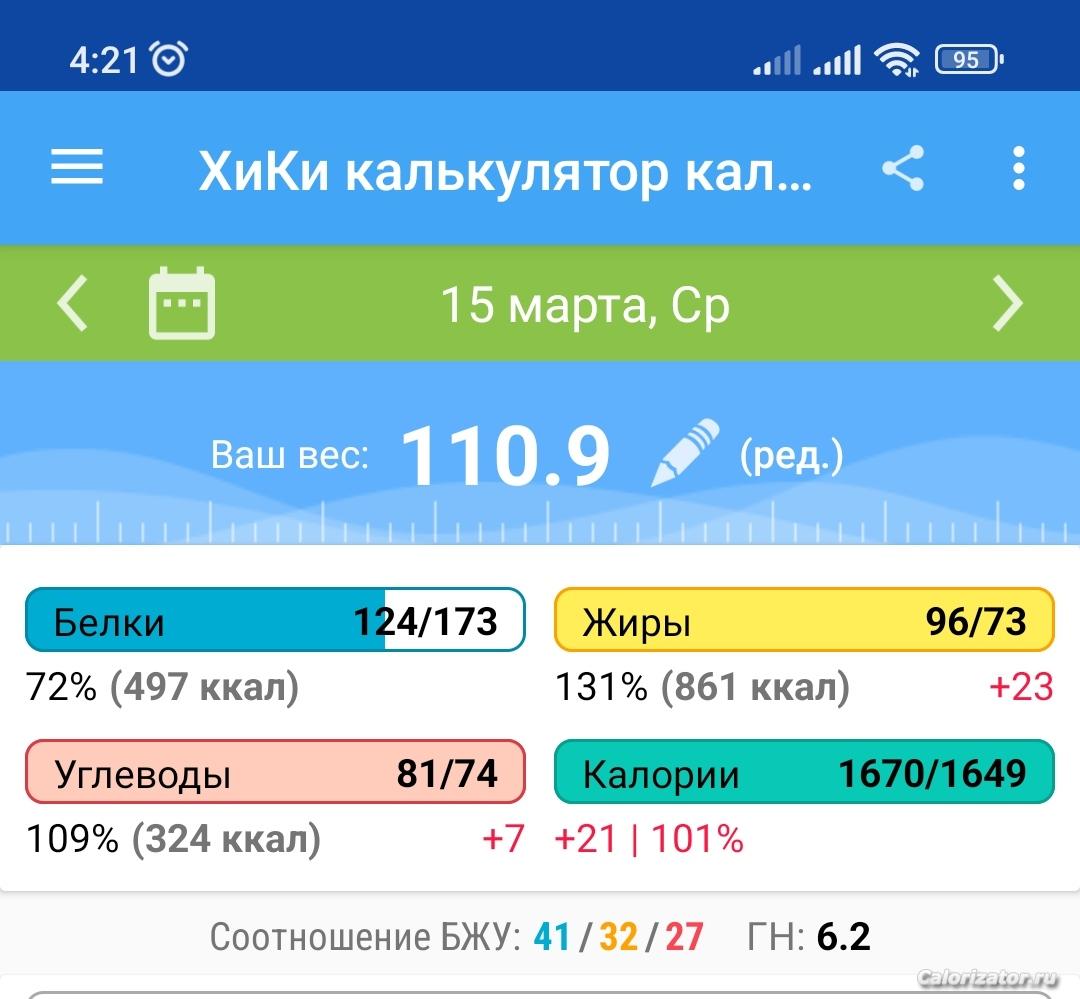Go to the previous day

pos(72,304)
